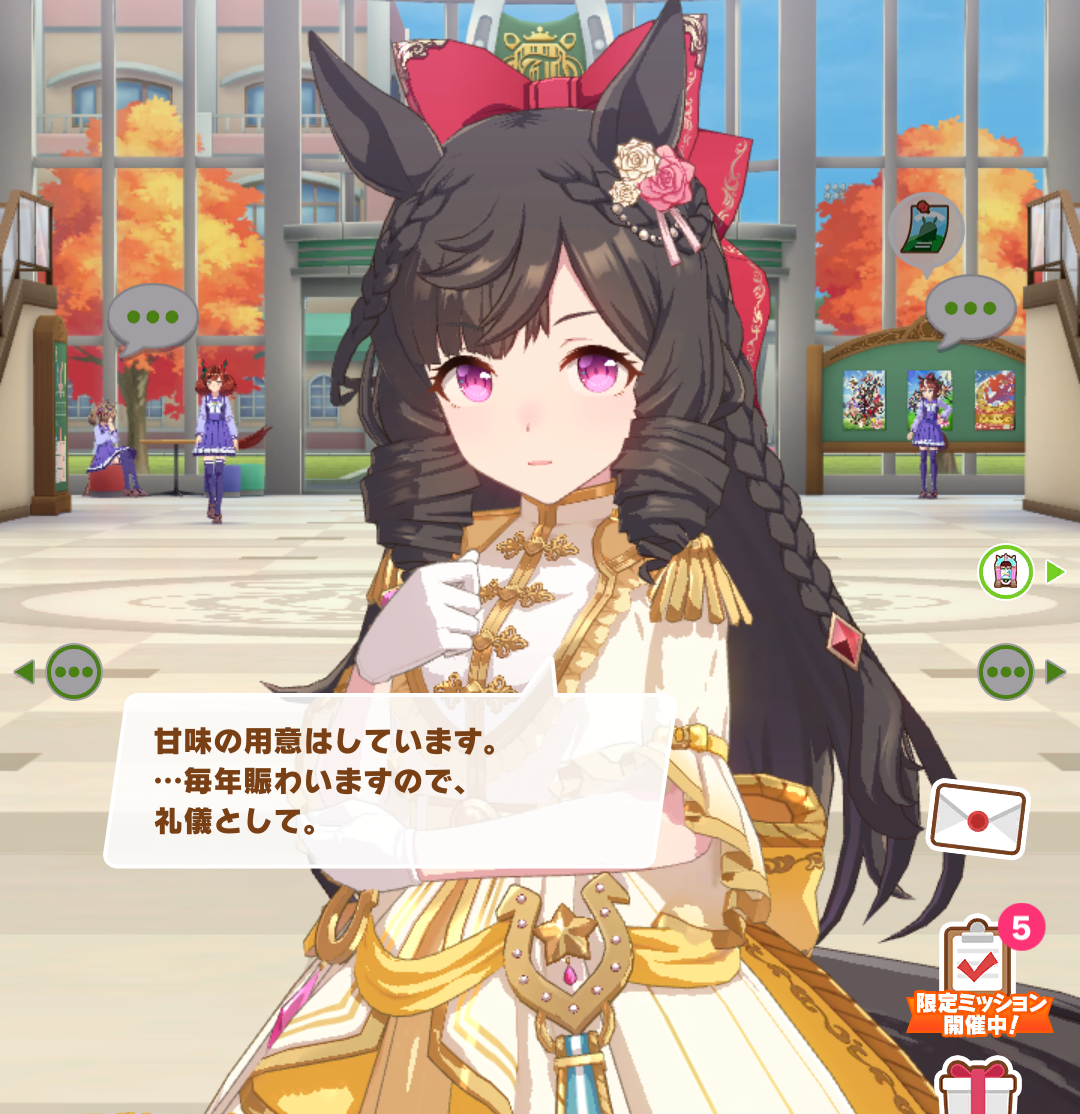Tap the right arrow speech bubble button
1080x1114 pixels.
(1007, 672)
